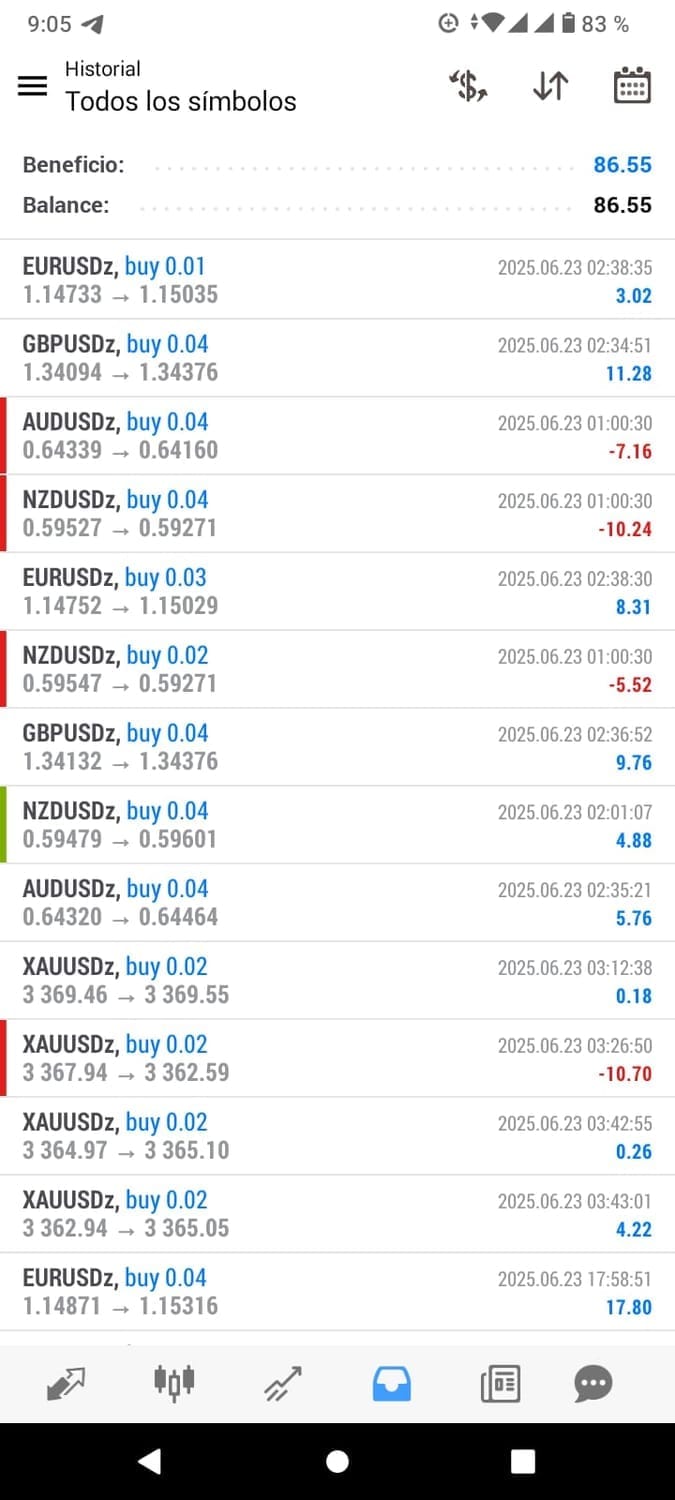Viewport: 675px width, 1500px height.
Task: Select the History inbox tab
Action: coord(391,1384)
